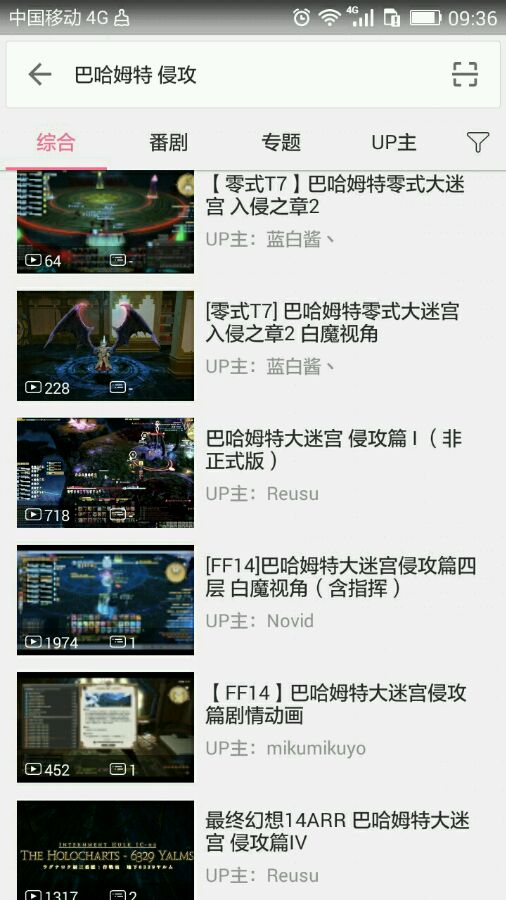Select the 综合 tab
506x900 pixels.
click(x=56, y=142)
